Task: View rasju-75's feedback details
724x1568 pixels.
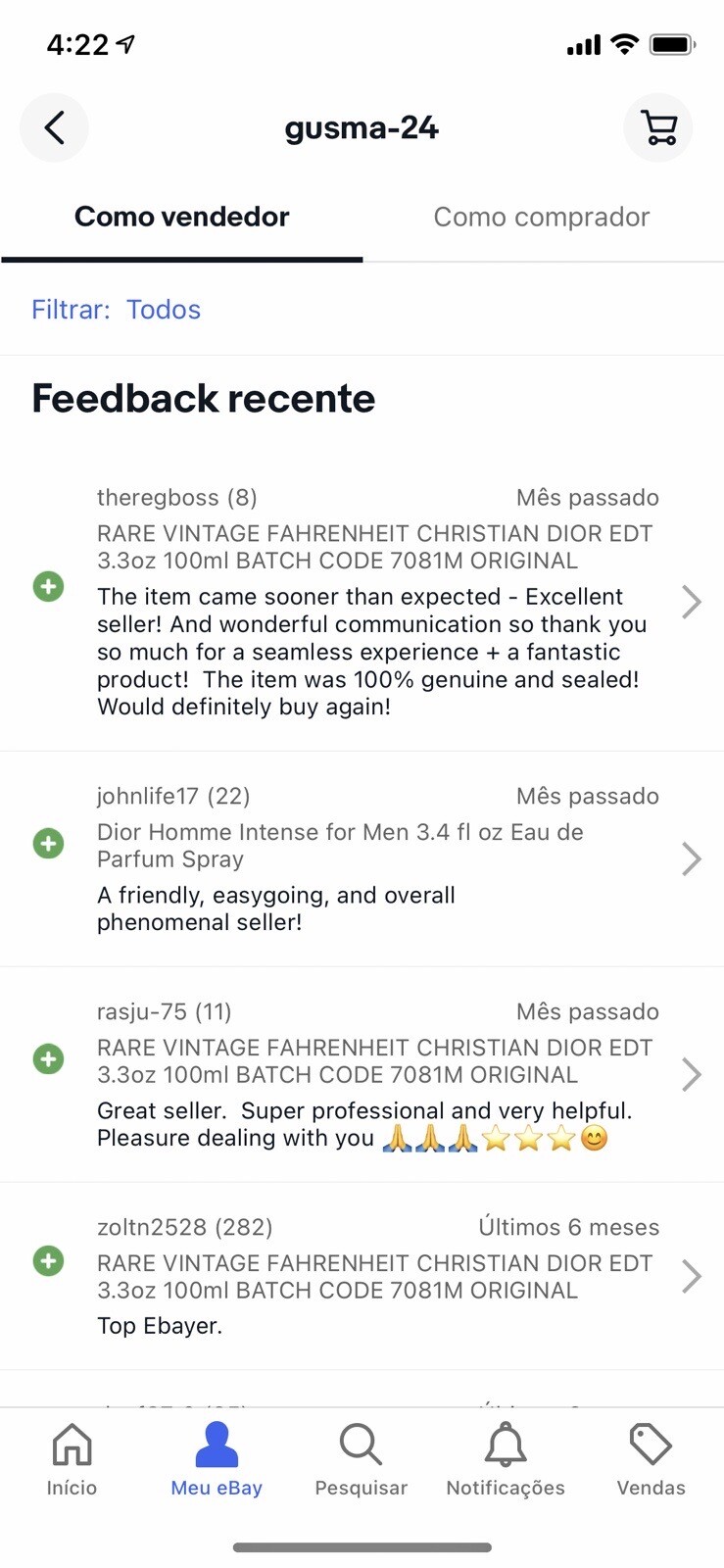Action: (x=362, y=1074)
